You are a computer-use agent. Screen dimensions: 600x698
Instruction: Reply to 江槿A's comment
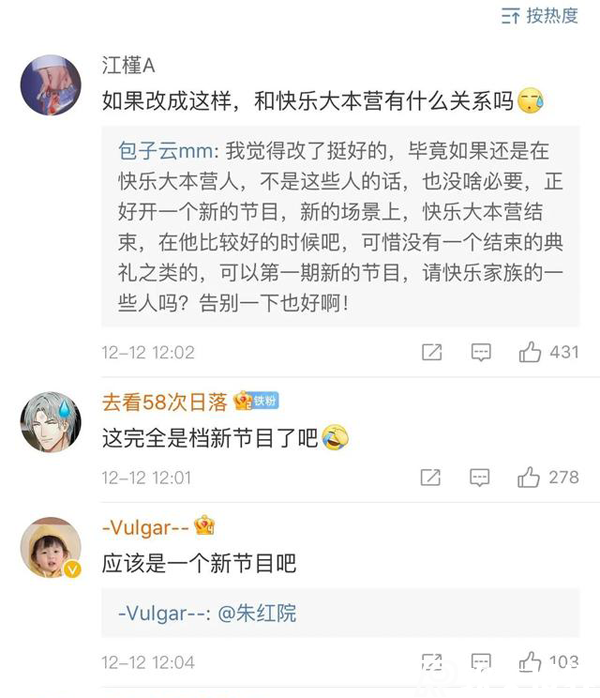coord(480,352)
